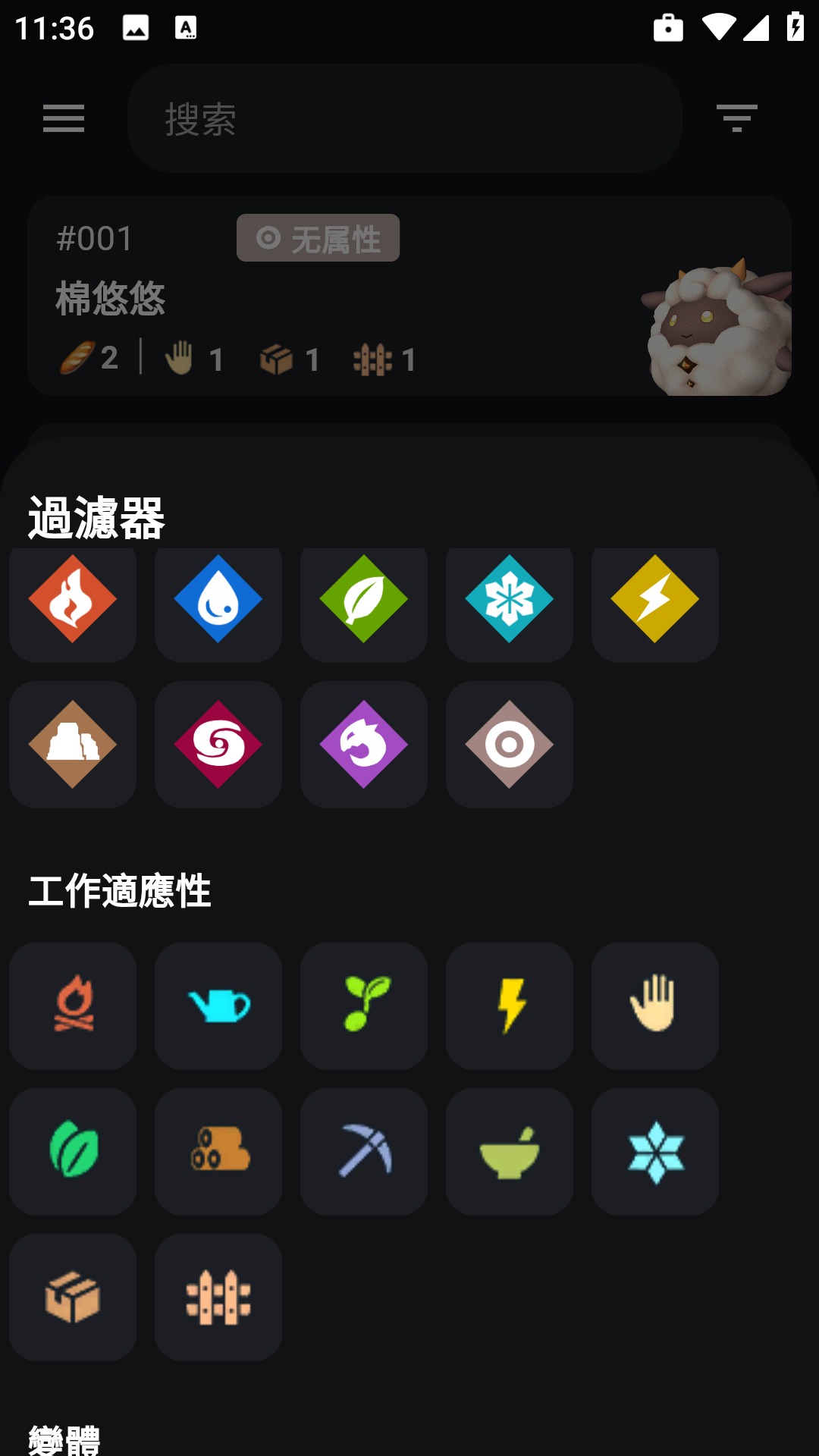This screenshot has width=819, height=1456.
Task: Open the navigation drawer menu
Action: [64, 119]
